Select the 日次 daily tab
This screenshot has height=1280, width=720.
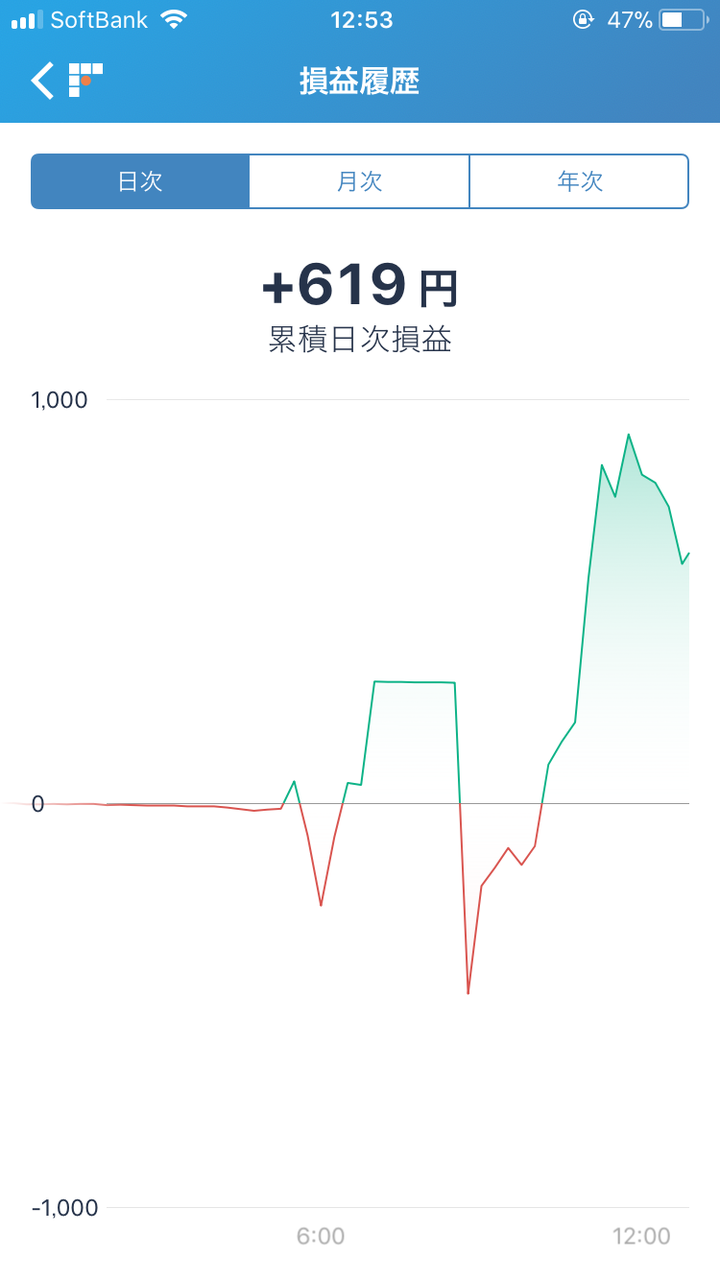point(140,181)
